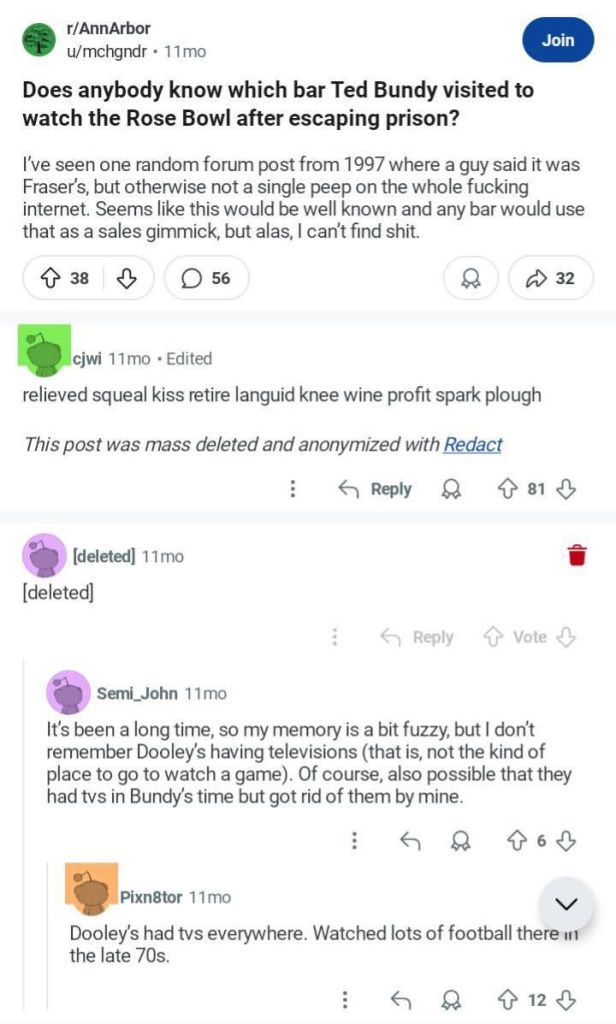Open overflow menu on Semi_John's comment
Viewport: 616px width, 1024px height.
click(354, 841)
